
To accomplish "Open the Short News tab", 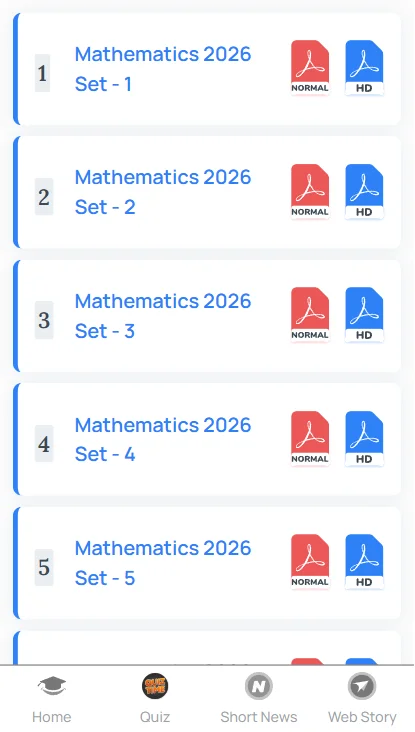I will [x=259, y=699].
